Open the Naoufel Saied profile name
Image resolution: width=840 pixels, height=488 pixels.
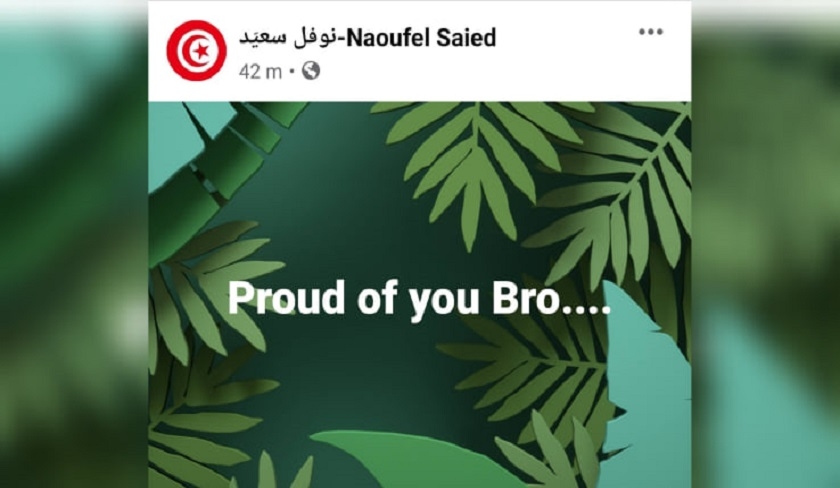point(367,38)
